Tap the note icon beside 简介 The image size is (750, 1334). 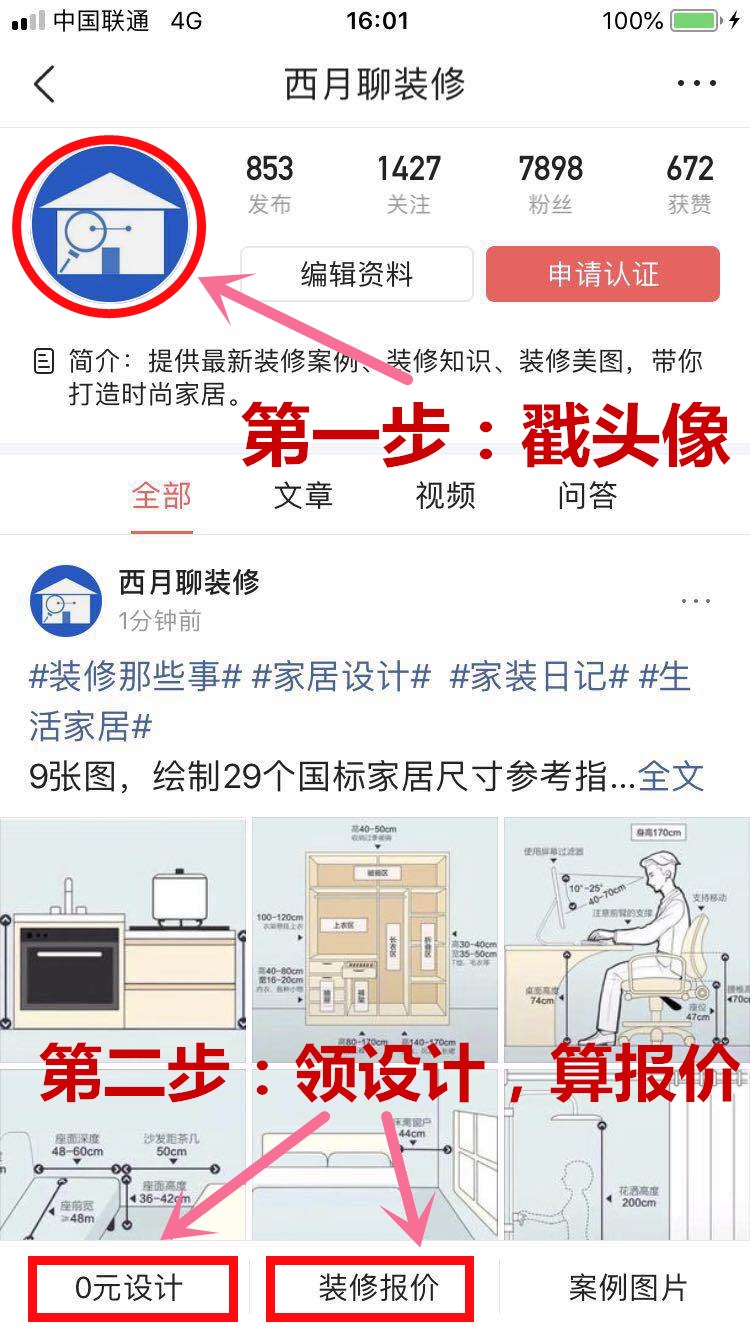43,362
